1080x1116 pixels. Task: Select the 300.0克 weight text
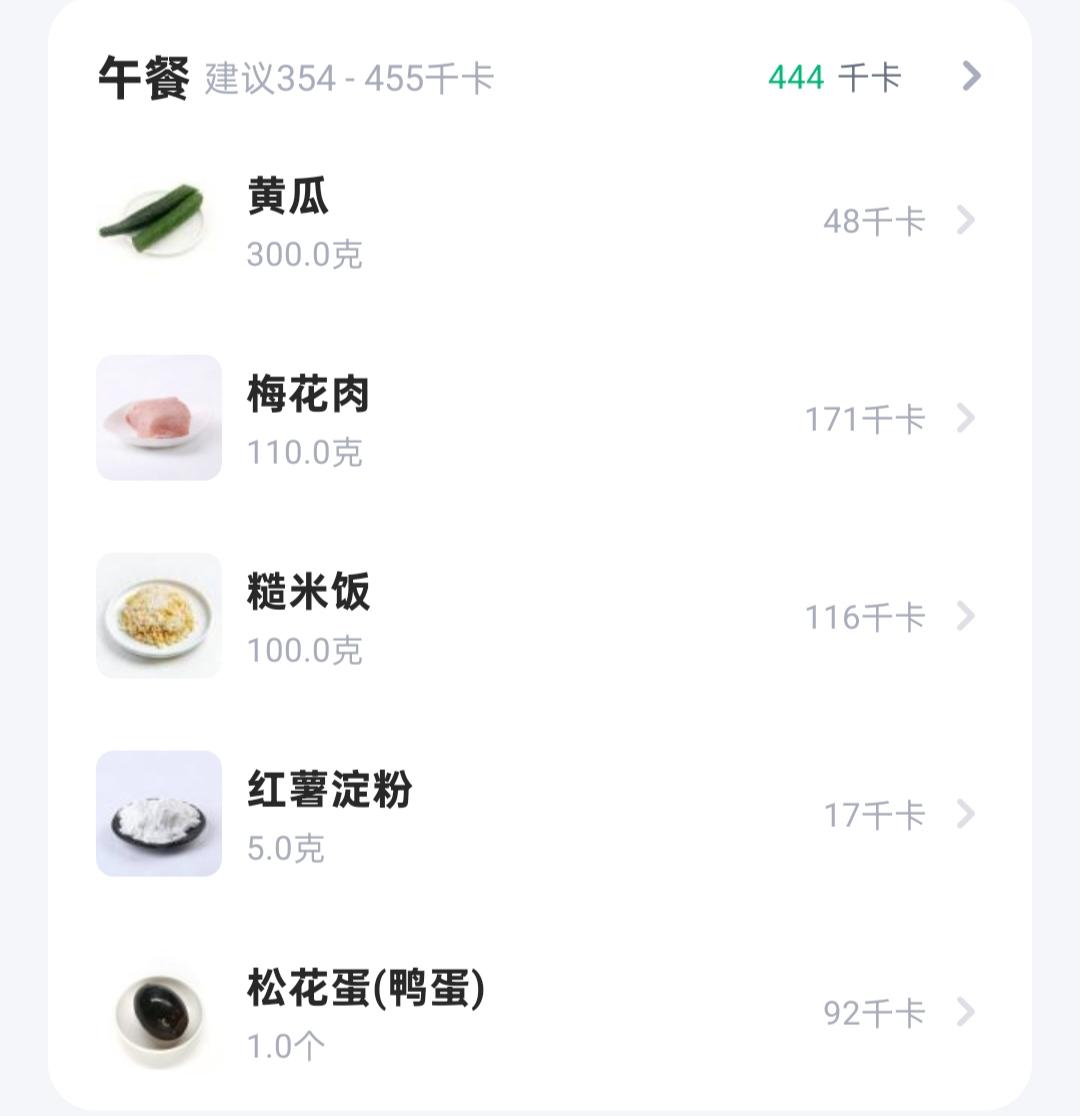pos(305,257)
